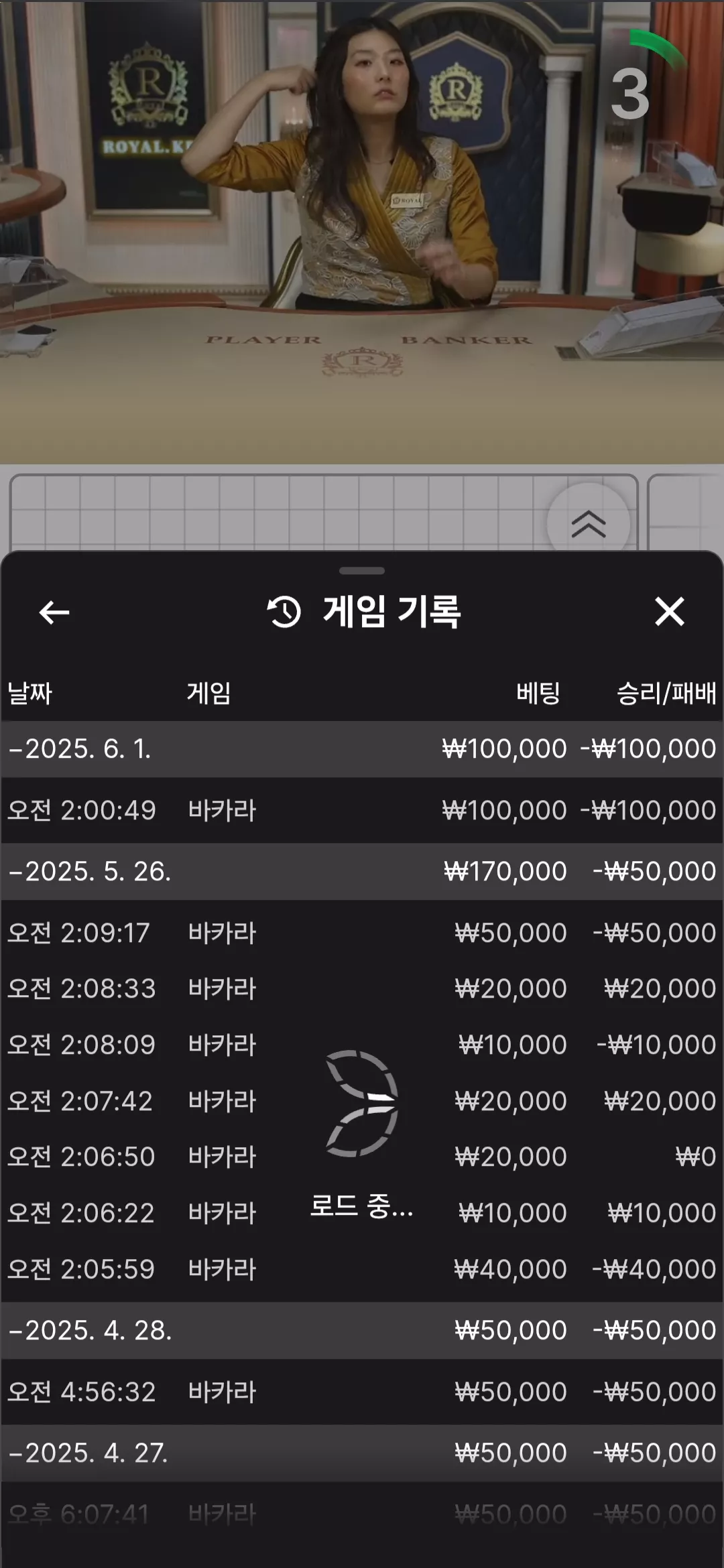Expand the roadmap with the double chevron
The height and width of the screenshot is (1568, 724).
(x=589, y=524)
